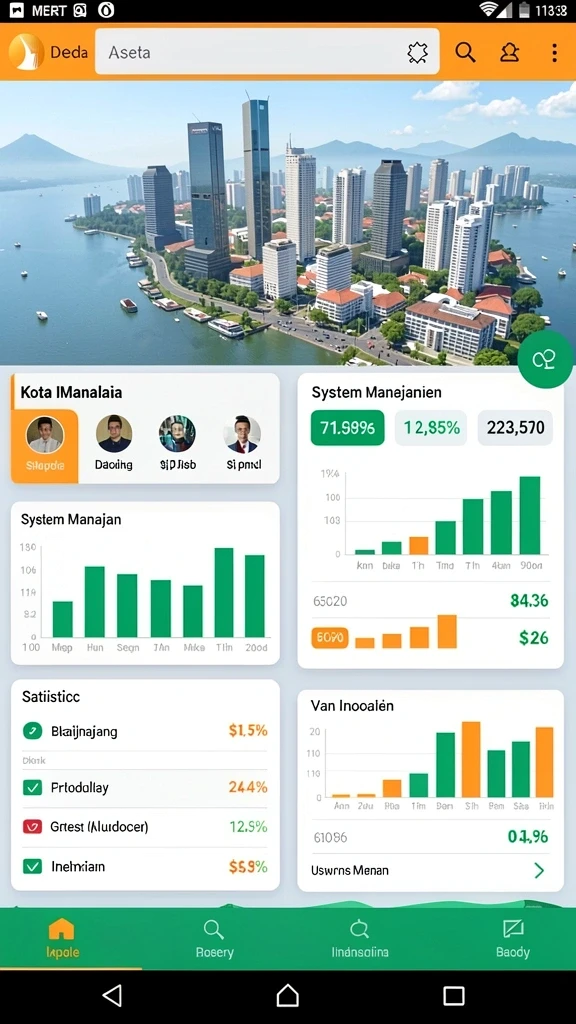Switch to the Roeery search tab
576x1024 pixels.
click(x=214, y=938)
